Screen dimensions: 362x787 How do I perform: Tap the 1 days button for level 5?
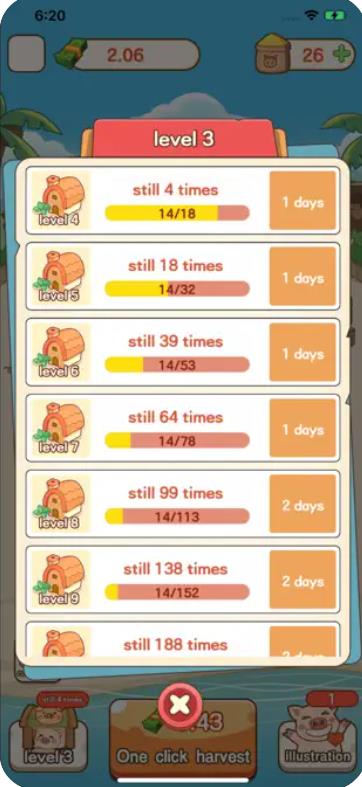(303, 276)
